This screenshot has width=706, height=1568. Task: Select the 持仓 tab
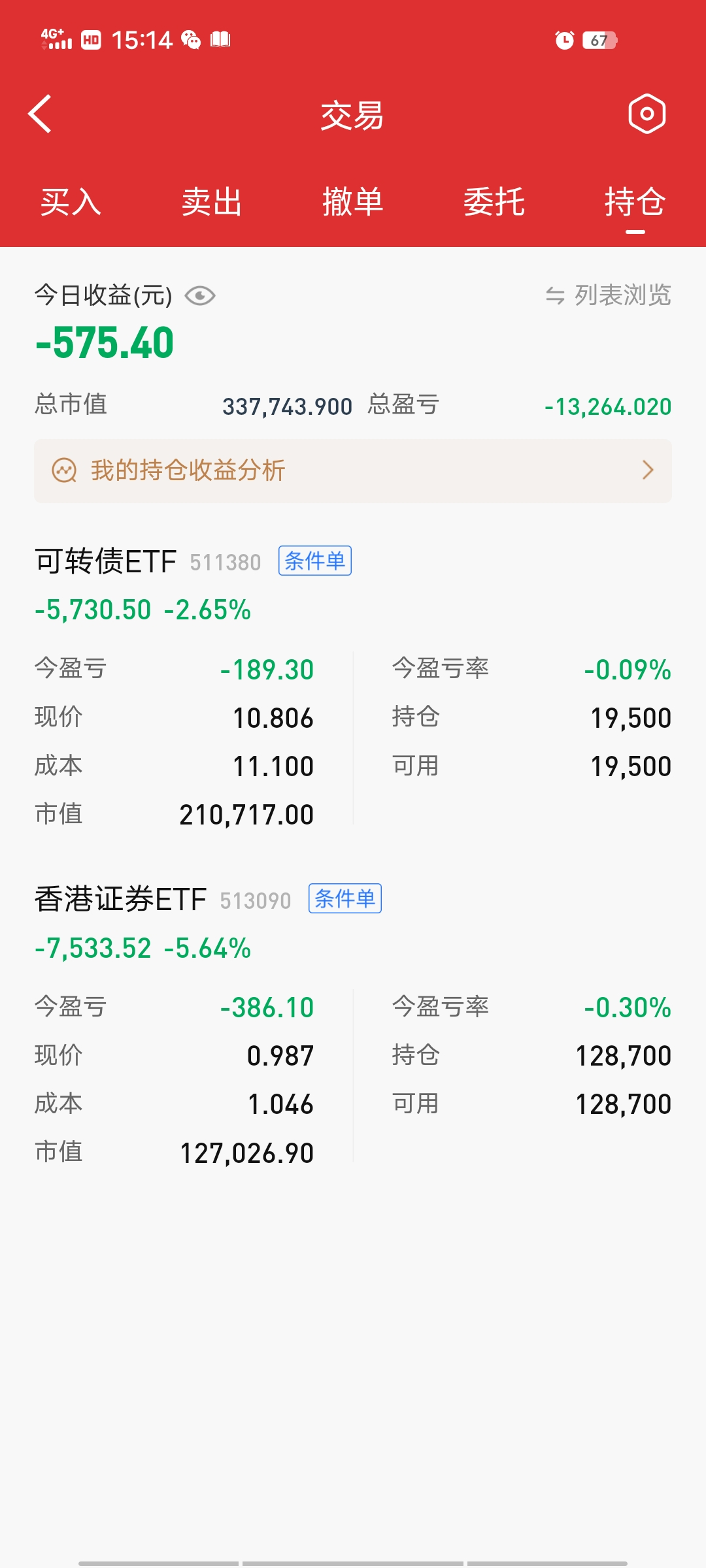[x=635, y=201]
